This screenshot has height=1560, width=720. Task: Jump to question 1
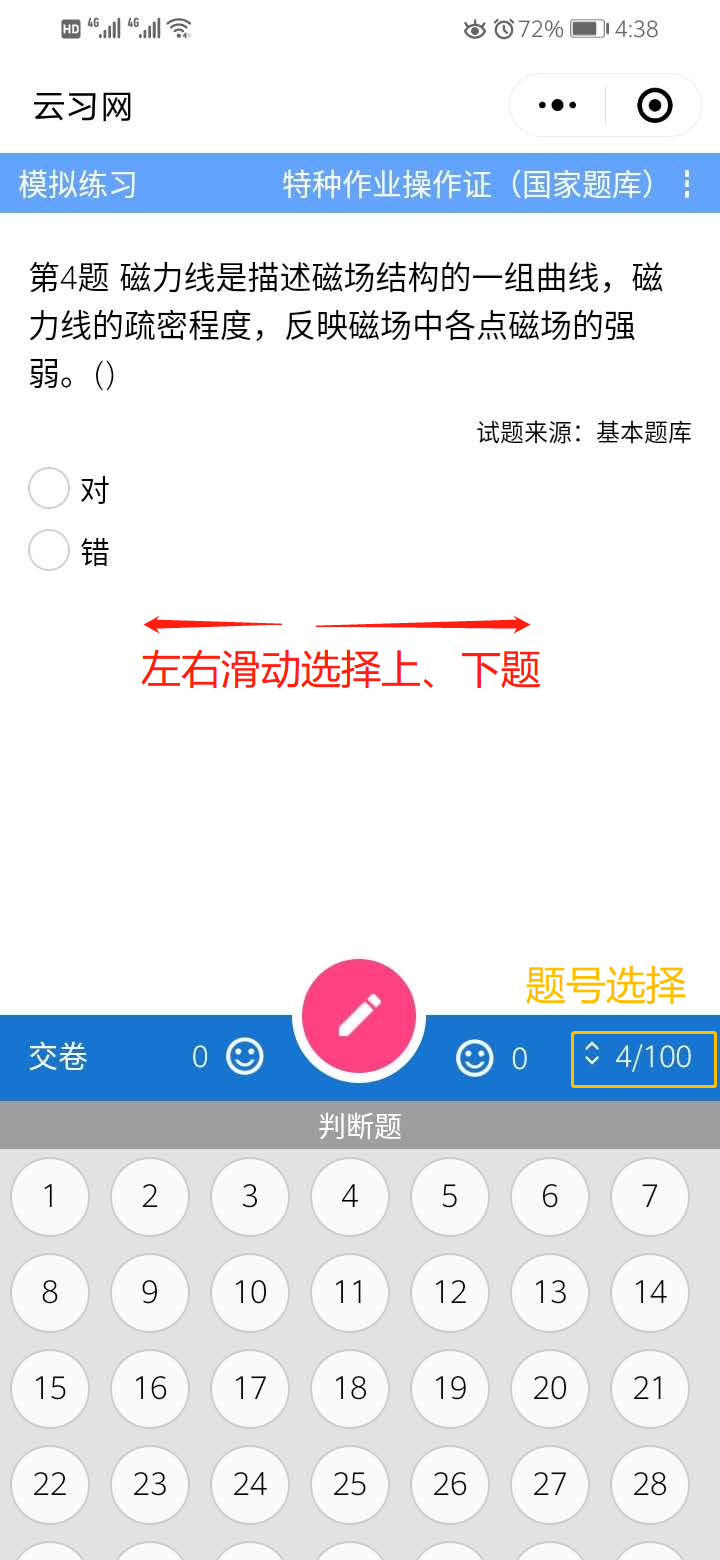tap(50, 1196)
